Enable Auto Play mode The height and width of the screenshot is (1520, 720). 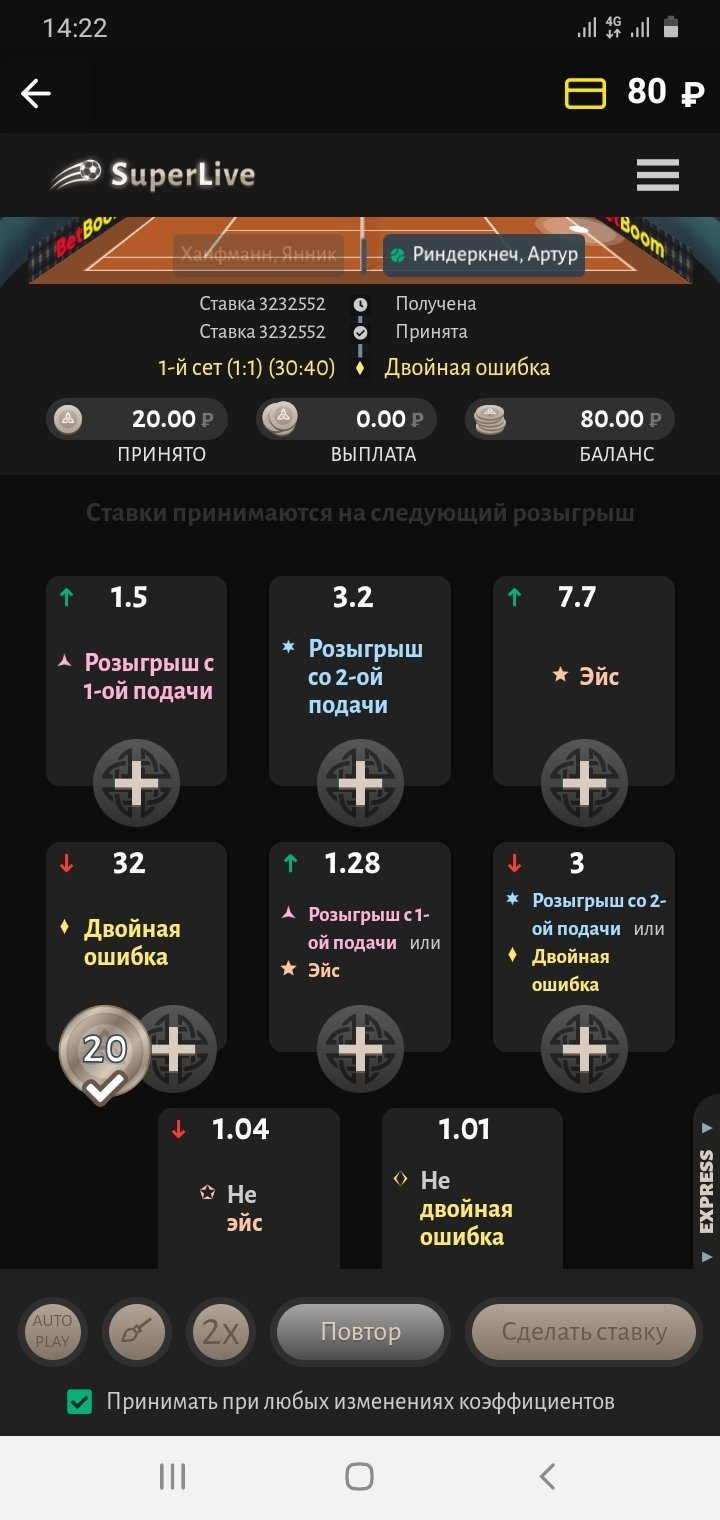[x=53, y=1332]
